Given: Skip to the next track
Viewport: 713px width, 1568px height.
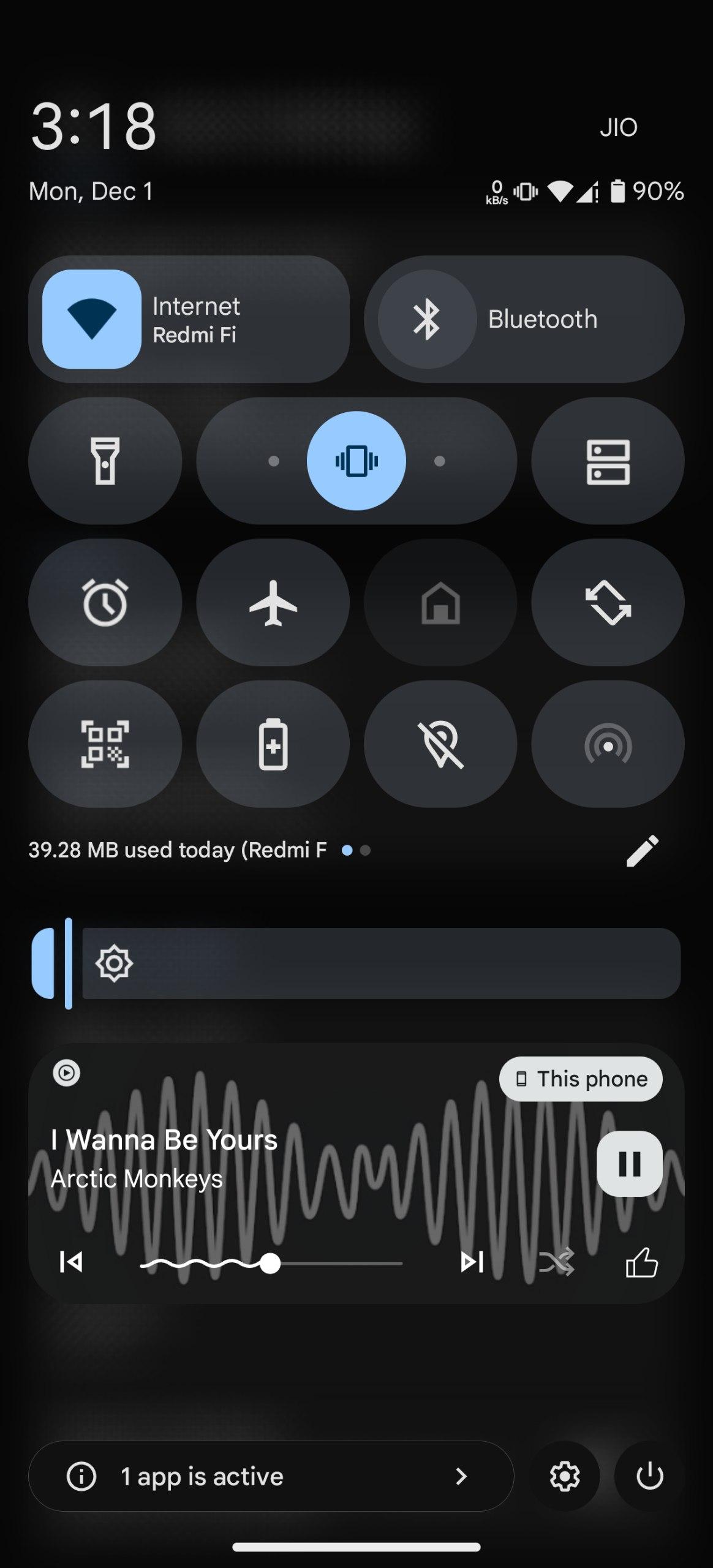Looking at the screenshot, I should (472, 1262).
